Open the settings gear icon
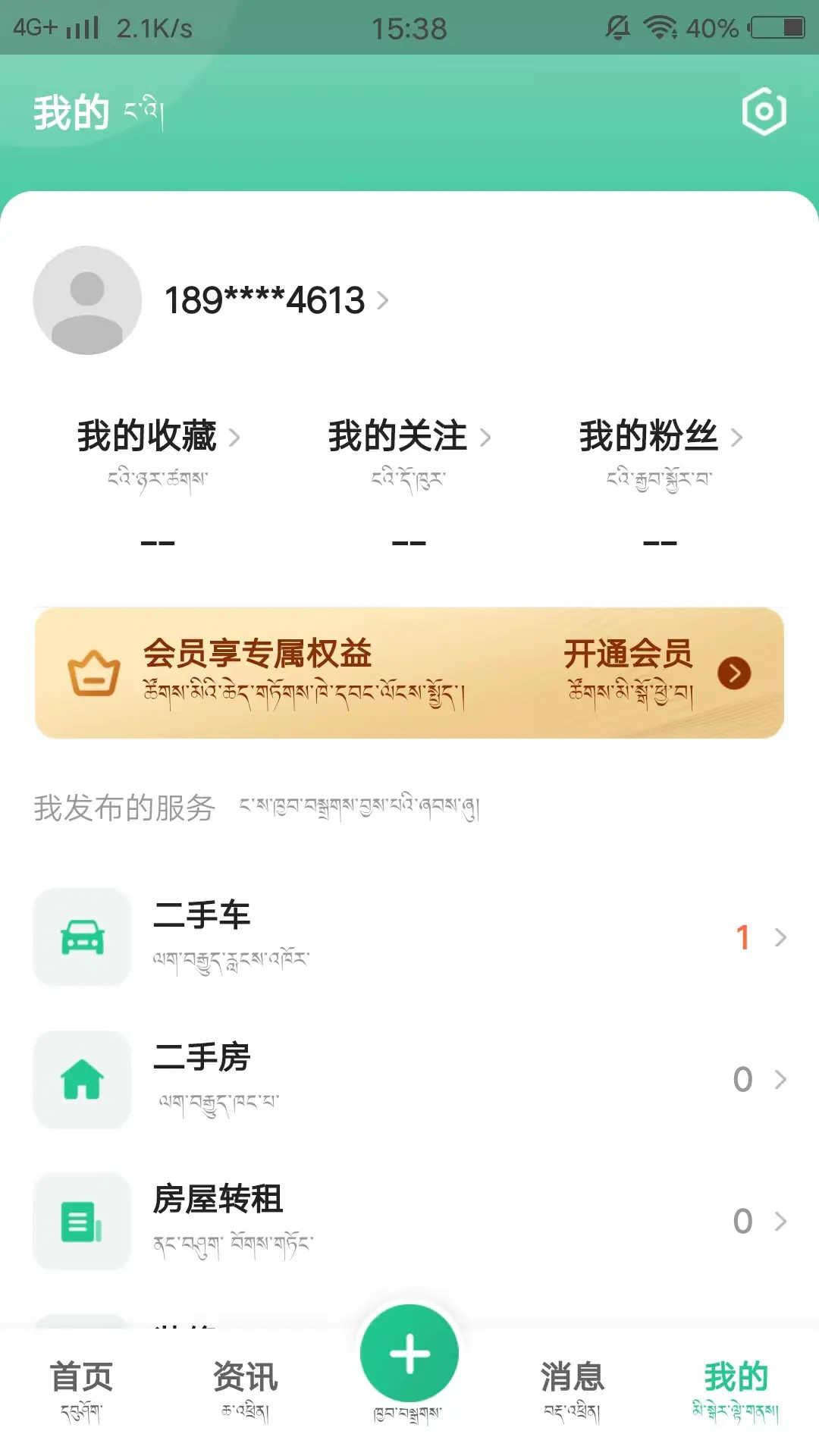 tap(762, 113)
